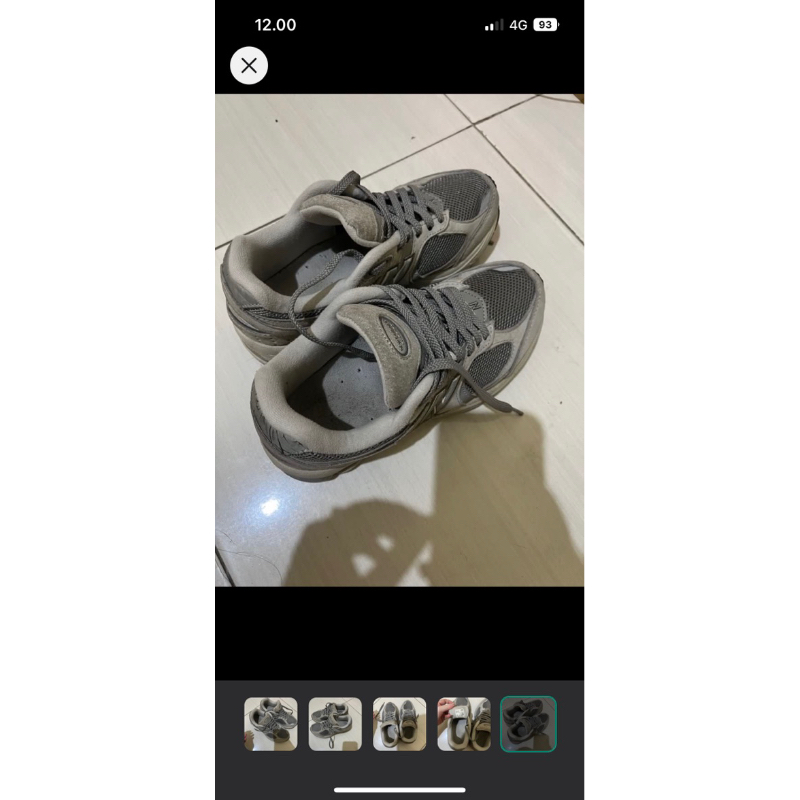Close the photo viewer
Image resolution: width=800 pixels, height=800 pixels.
coord(249,66)
